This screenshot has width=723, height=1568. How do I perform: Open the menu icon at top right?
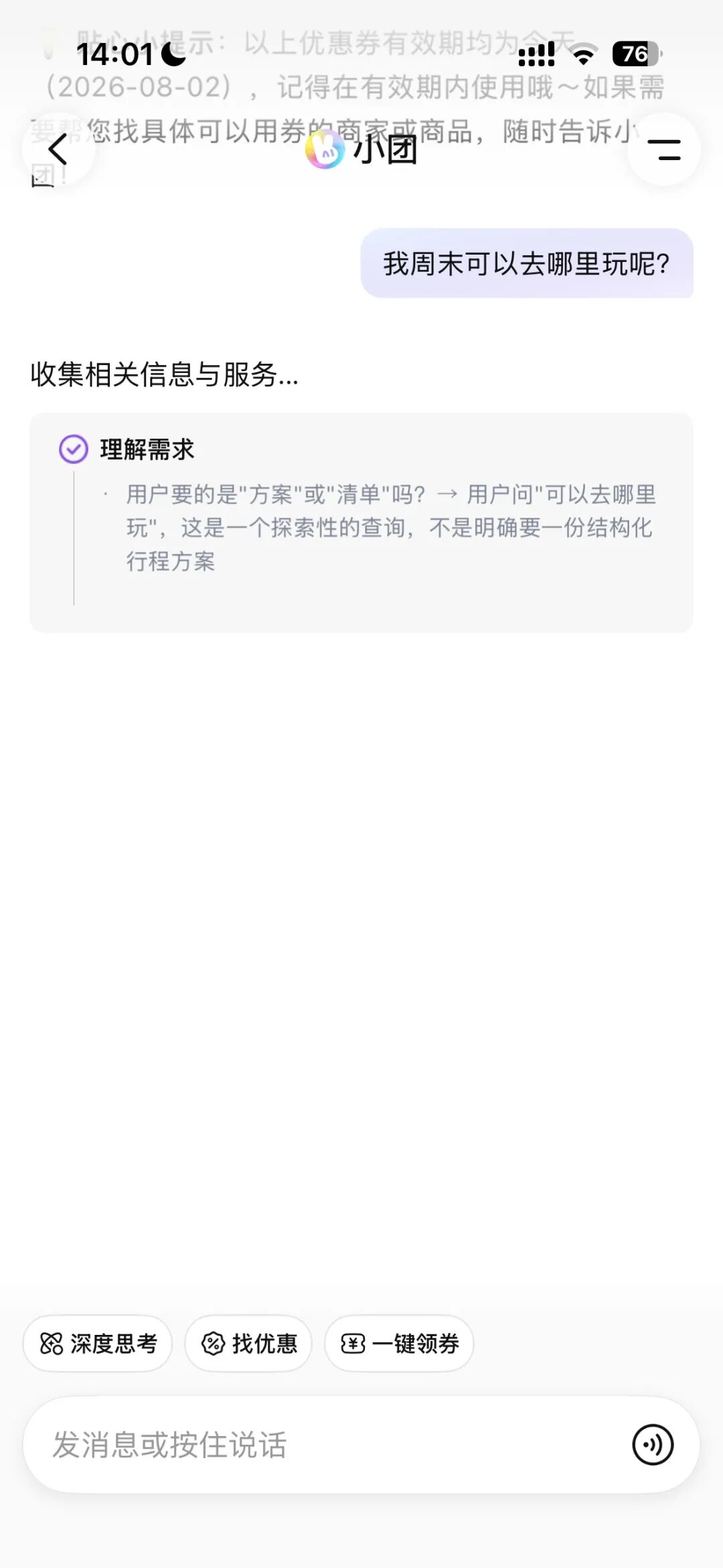pyautogui.click(x=664, y=149)
